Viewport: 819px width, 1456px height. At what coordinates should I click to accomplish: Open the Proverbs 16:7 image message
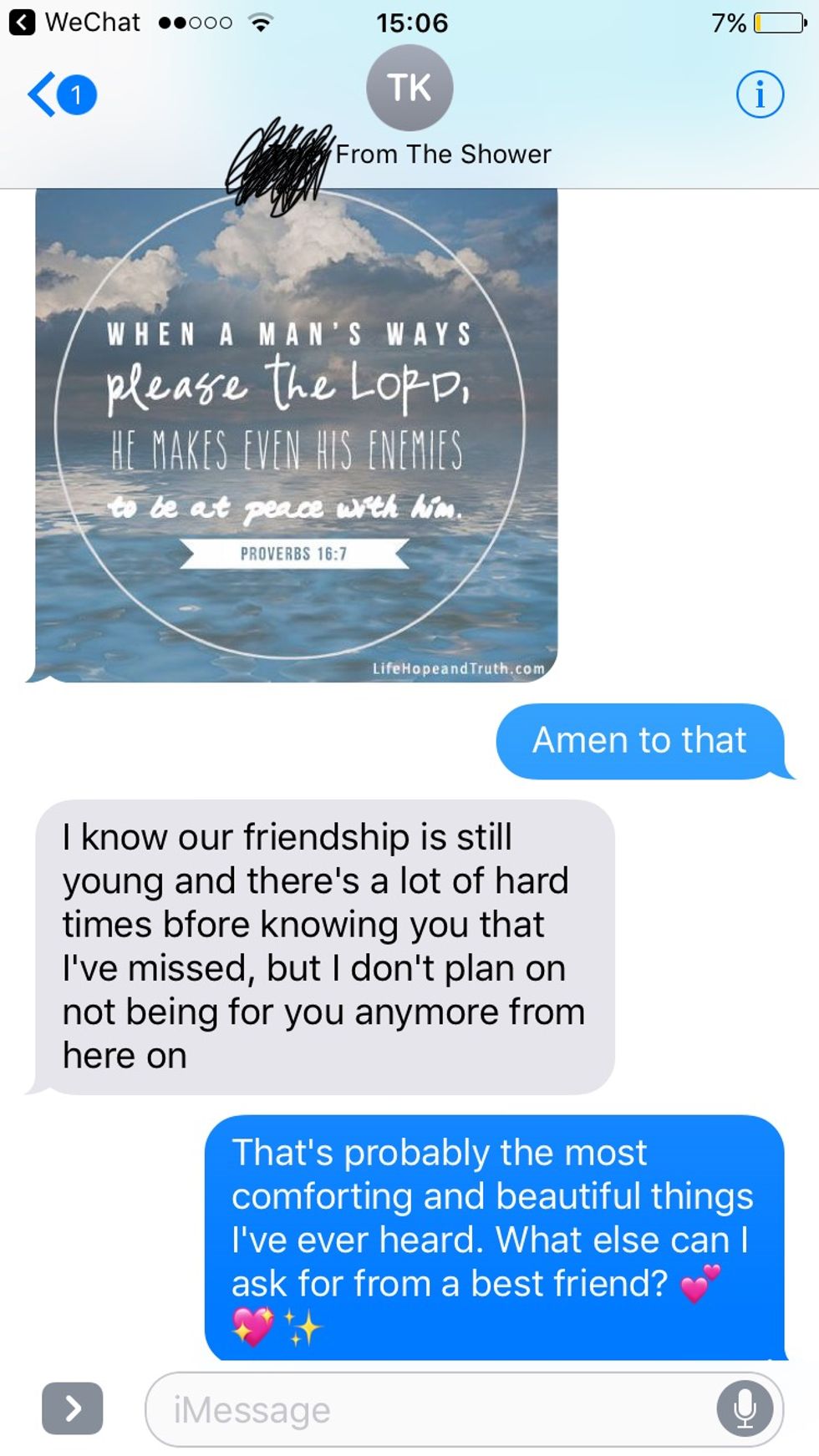[296, 434]
